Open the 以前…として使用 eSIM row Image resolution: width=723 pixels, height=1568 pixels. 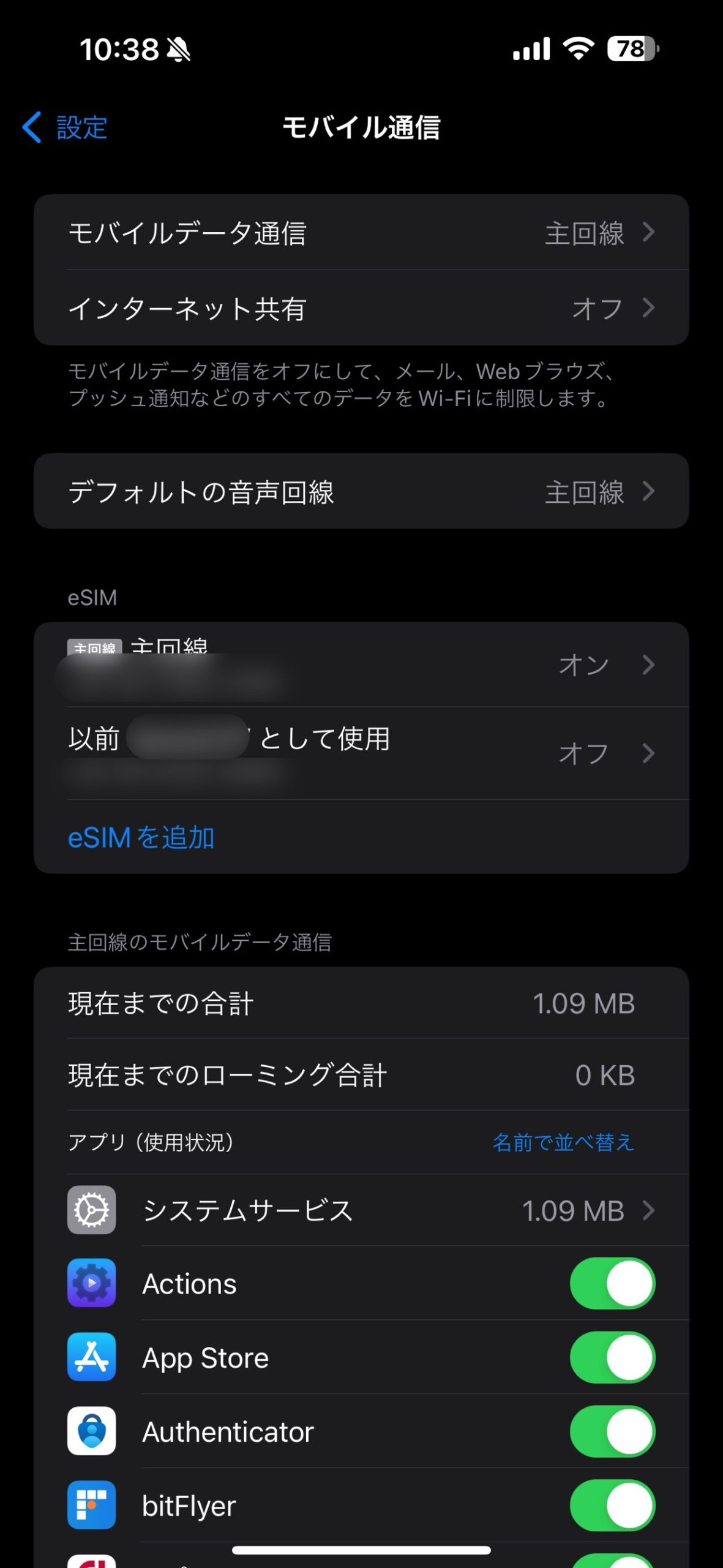coord(361,753)
